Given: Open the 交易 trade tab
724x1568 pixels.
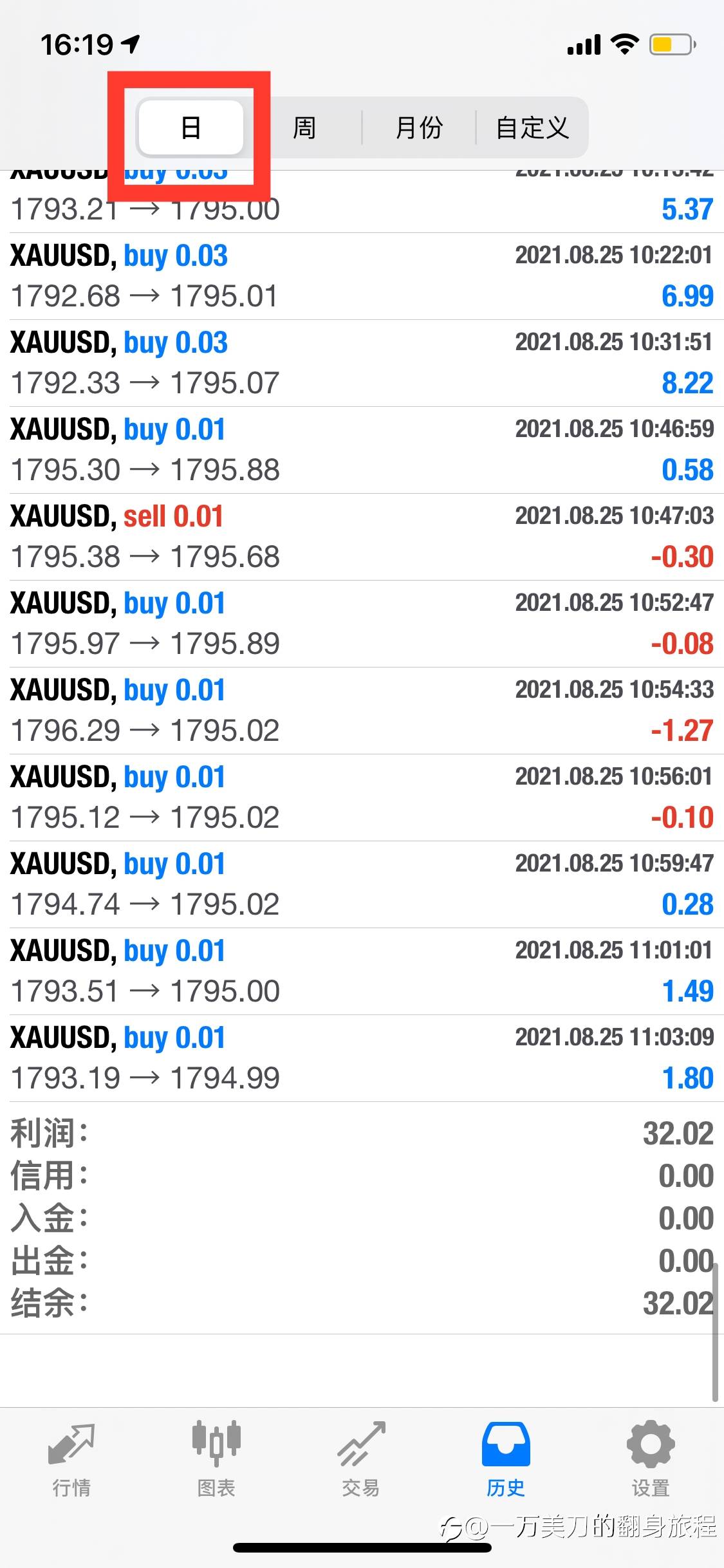Looking at the screenshot, I should 361,1460.
